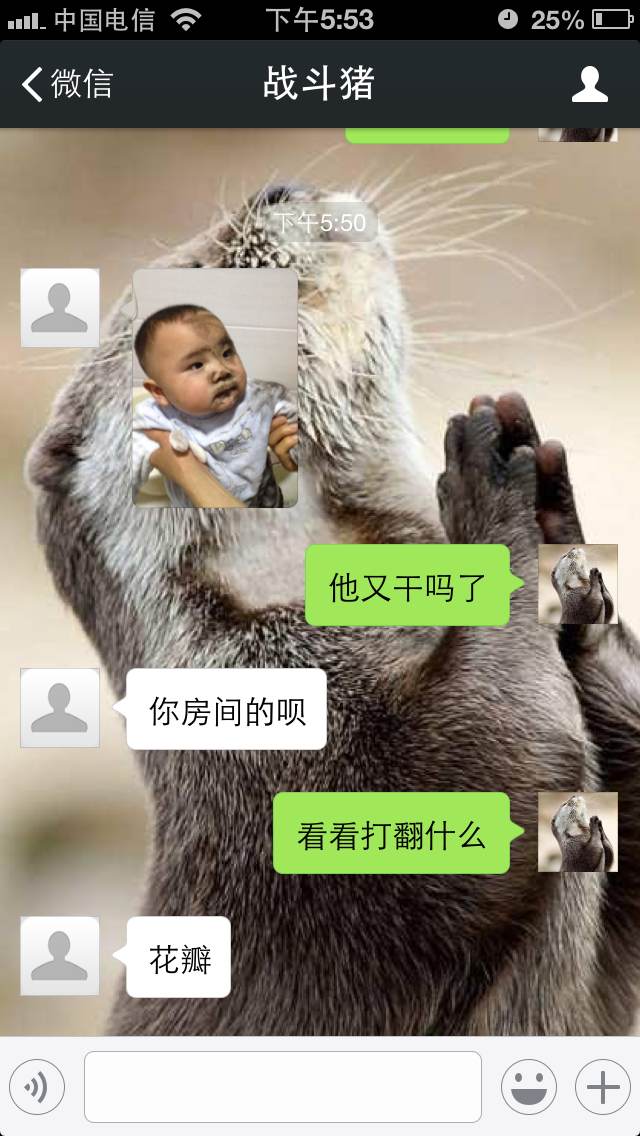Tap the otter avatar beside 看看打翻什么
This screenshot has width=640, height=1136.
[x=578, y=832]
